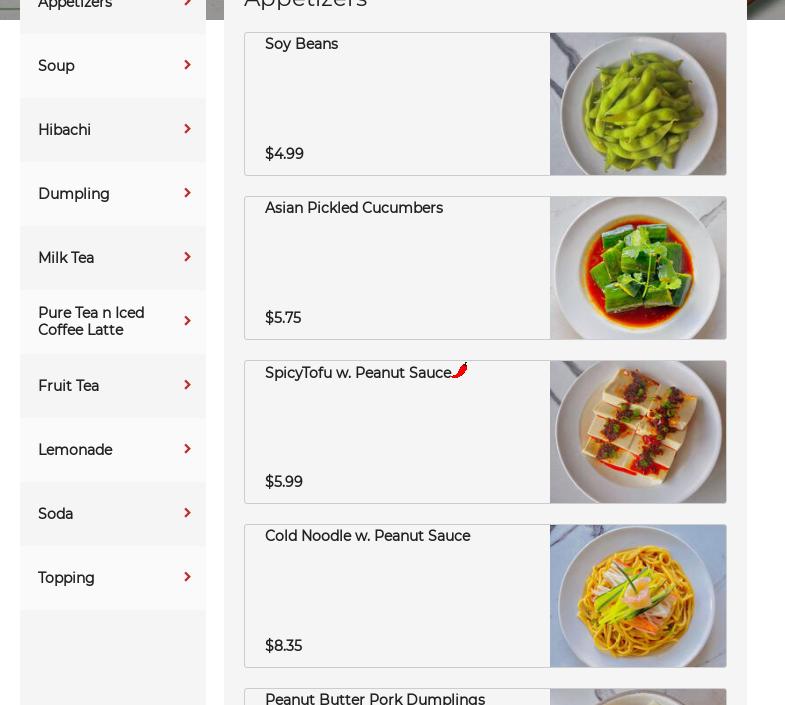Go to the Hibachi menu section
Image resolution: width=785 pixels, height=705 pixels.
112,130
